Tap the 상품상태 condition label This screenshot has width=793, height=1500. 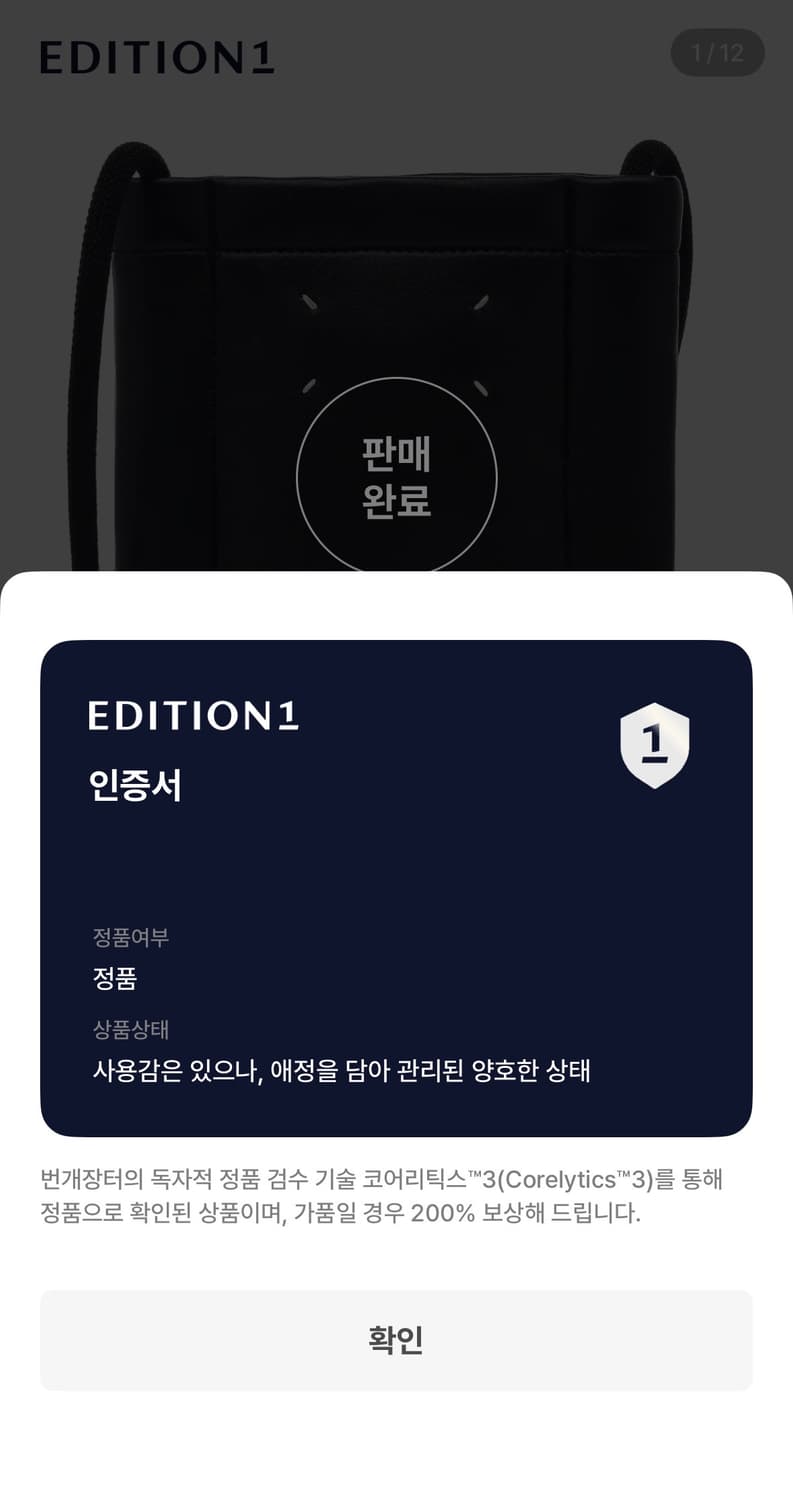click(x=128, y=1030)
